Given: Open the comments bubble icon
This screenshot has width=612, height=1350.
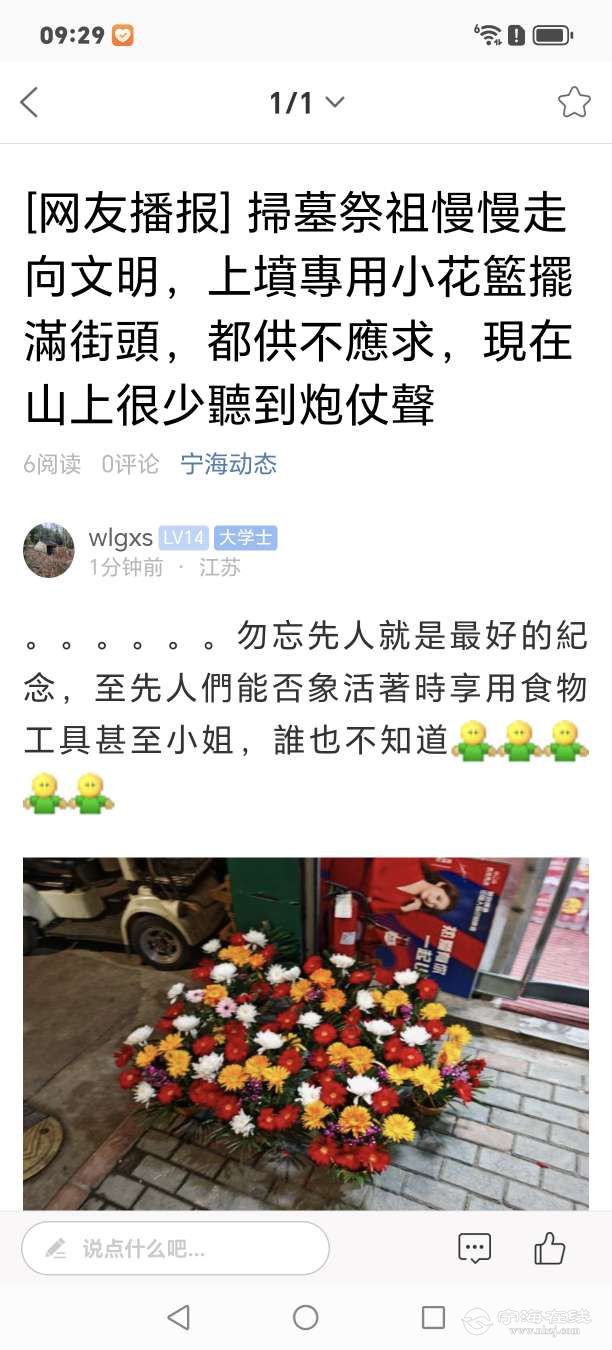Looking at the screenshot, I should (474, 1248).
